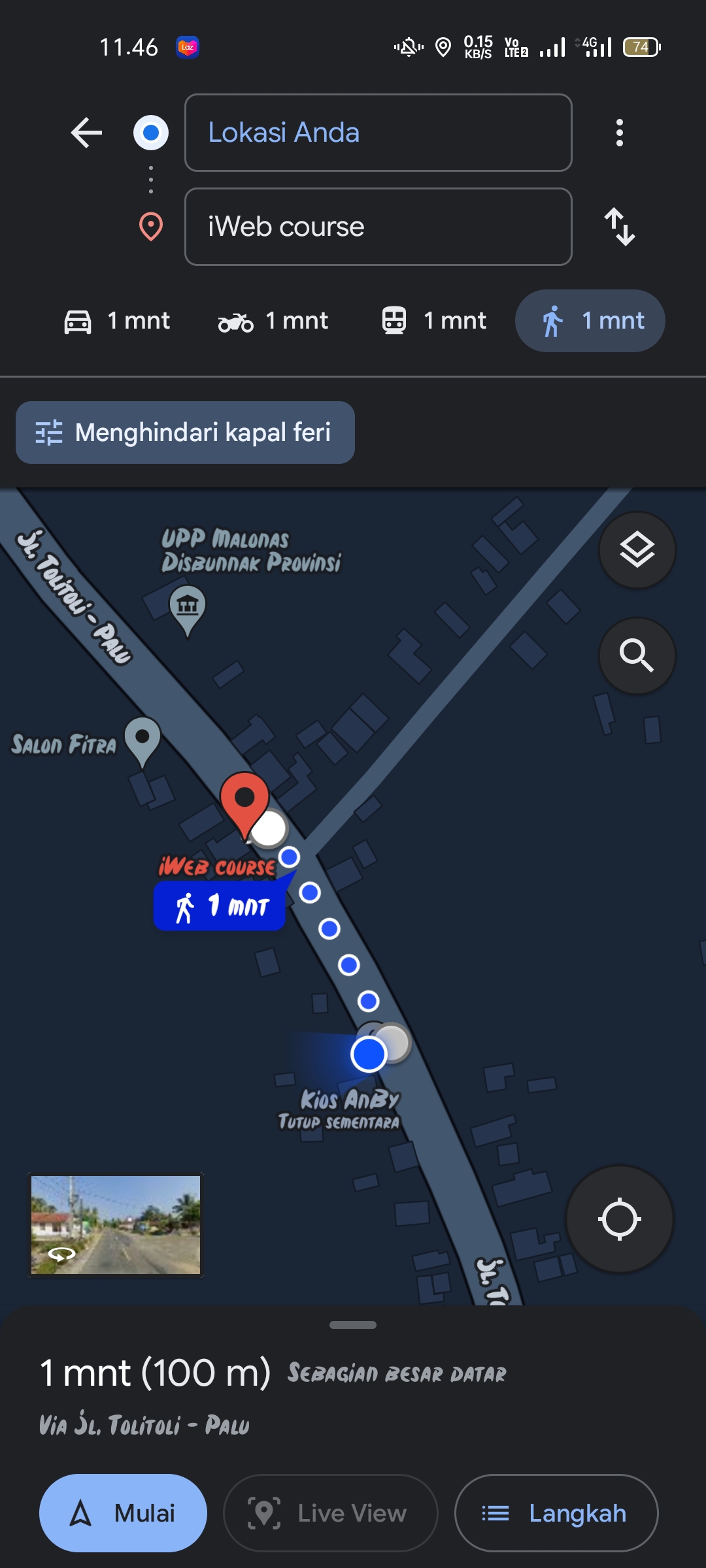Search along the route with magnifier
Viewport: 706px width, 1568px height.
637,655
